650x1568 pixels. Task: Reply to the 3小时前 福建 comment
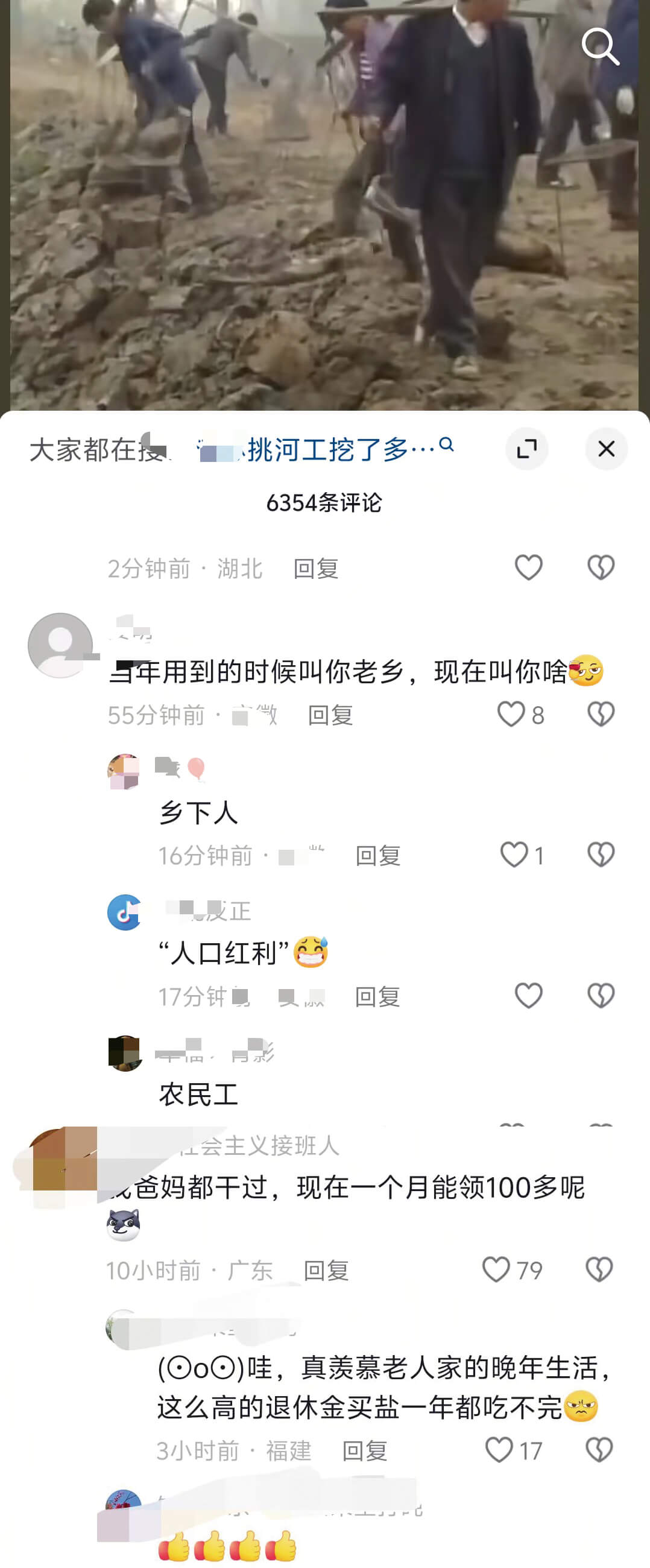pos(364,1451)
